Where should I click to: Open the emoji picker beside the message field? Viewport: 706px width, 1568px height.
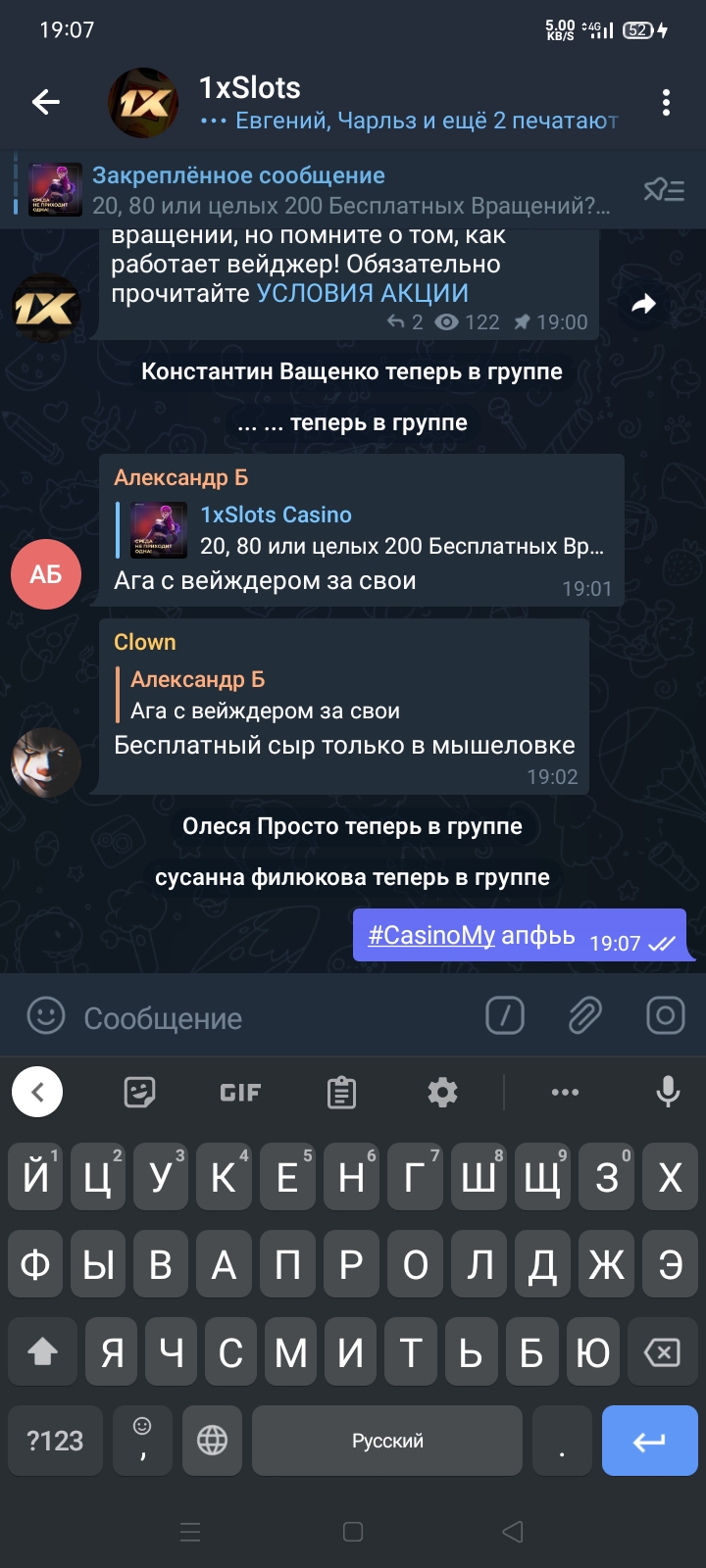pos(45,1016)
